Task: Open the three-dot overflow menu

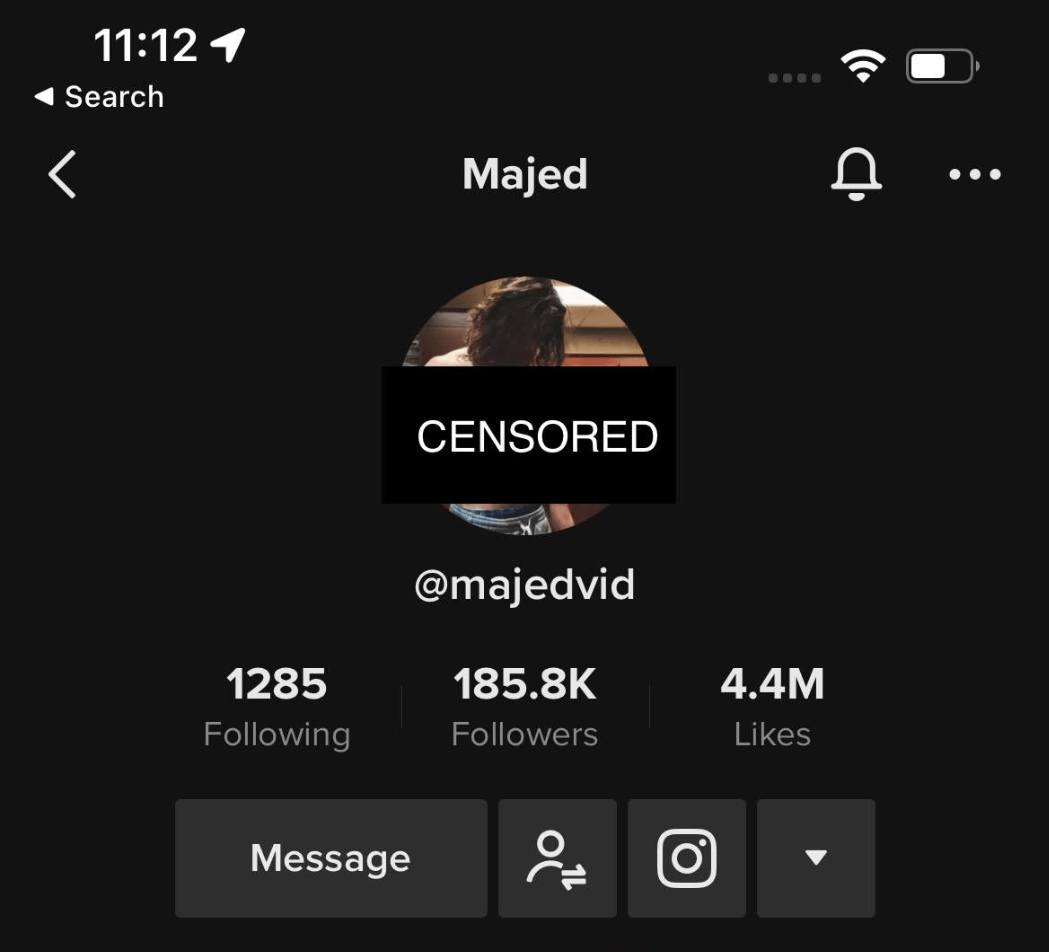Action: (974, 175)
